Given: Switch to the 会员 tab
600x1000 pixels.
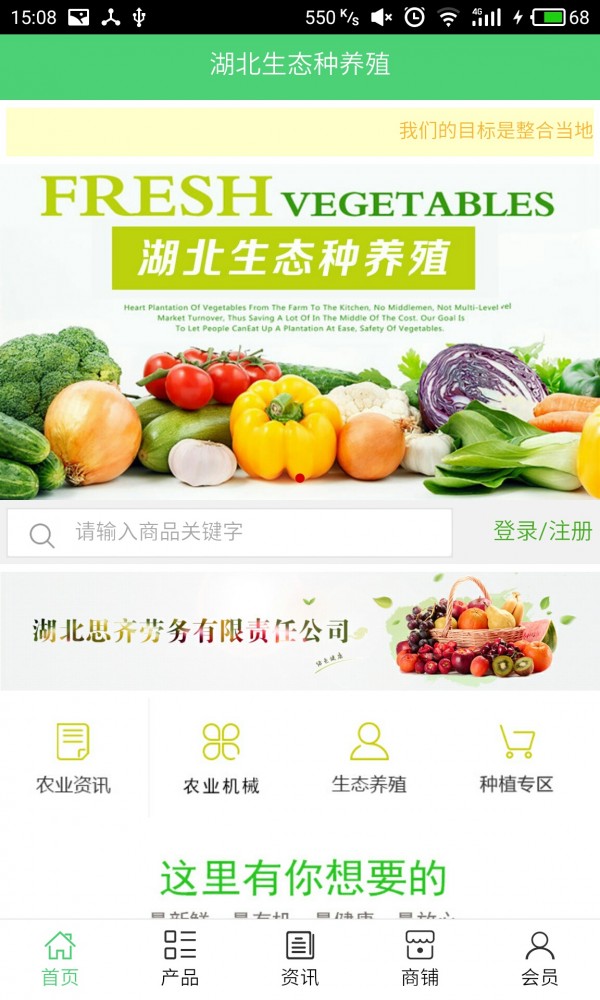Looking at the screenshot, I should point(540,958).
